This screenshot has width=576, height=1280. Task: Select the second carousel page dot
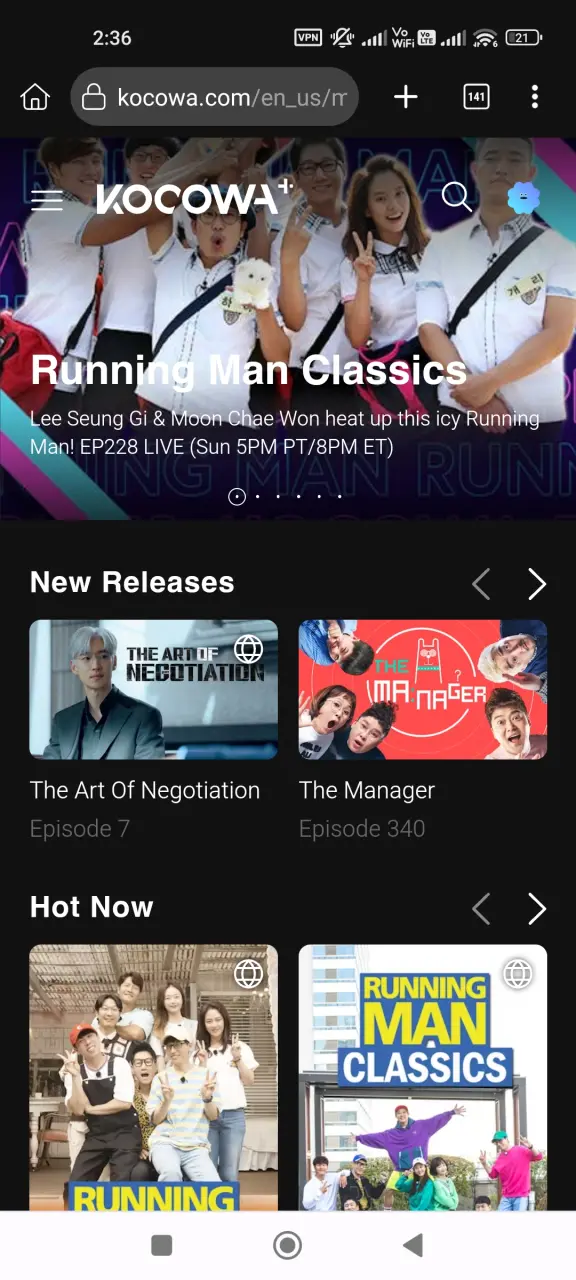pyautogui.click(x=258, y=496)
